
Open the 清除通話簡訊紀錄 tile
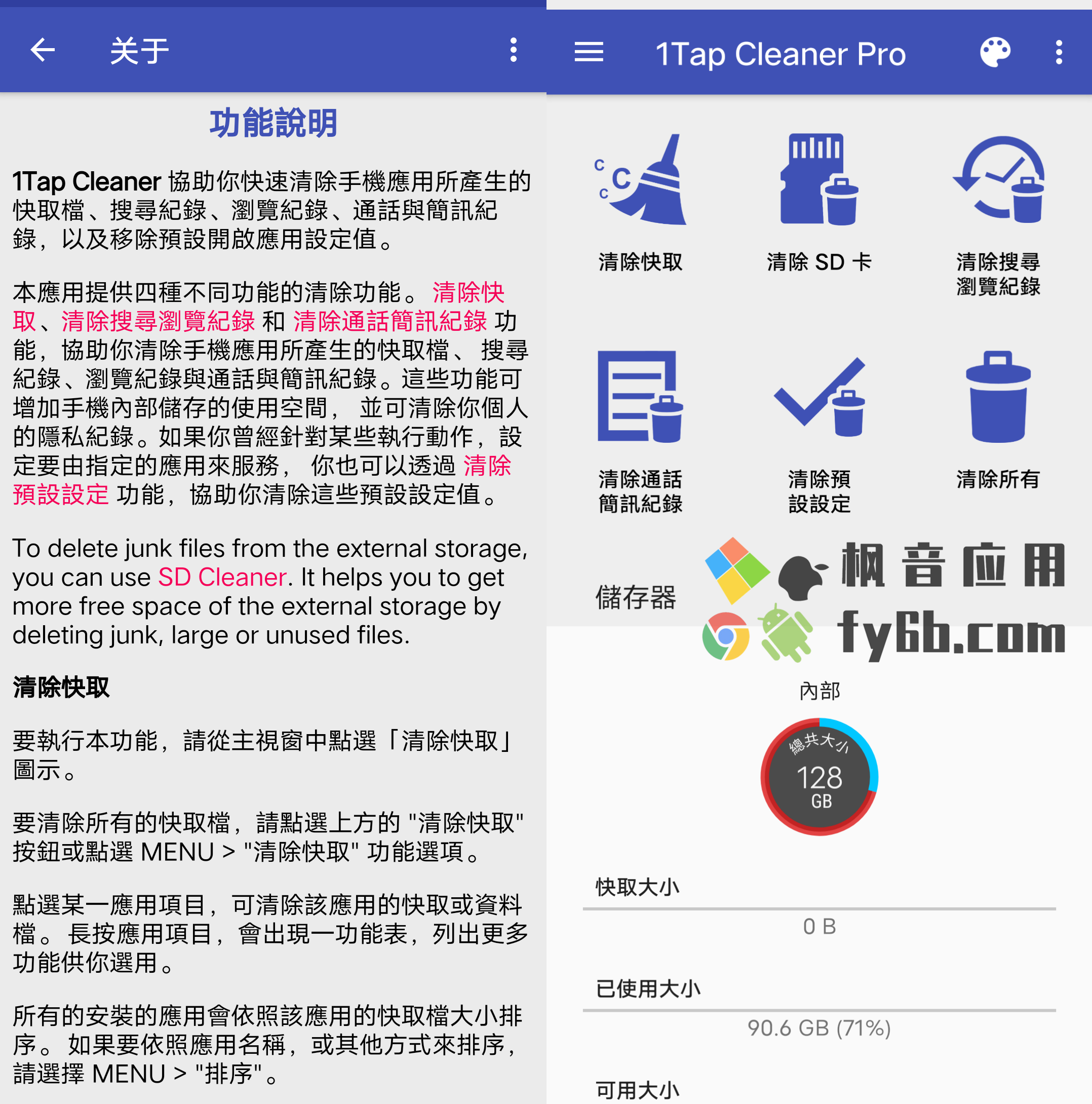(x=640, y=429)
